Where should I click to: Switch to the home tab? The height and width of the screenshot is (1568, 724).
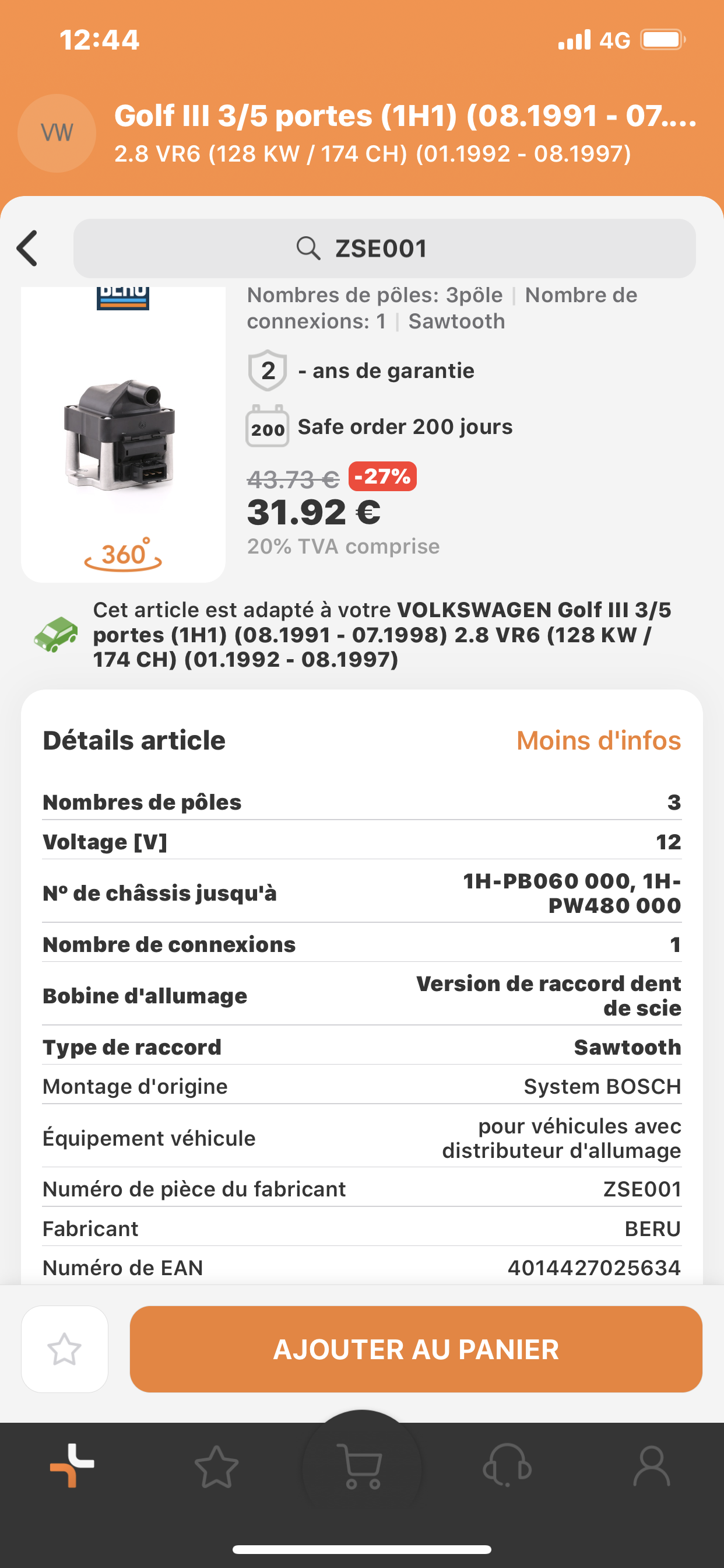pyautogui.click(x=72, y=1466)
